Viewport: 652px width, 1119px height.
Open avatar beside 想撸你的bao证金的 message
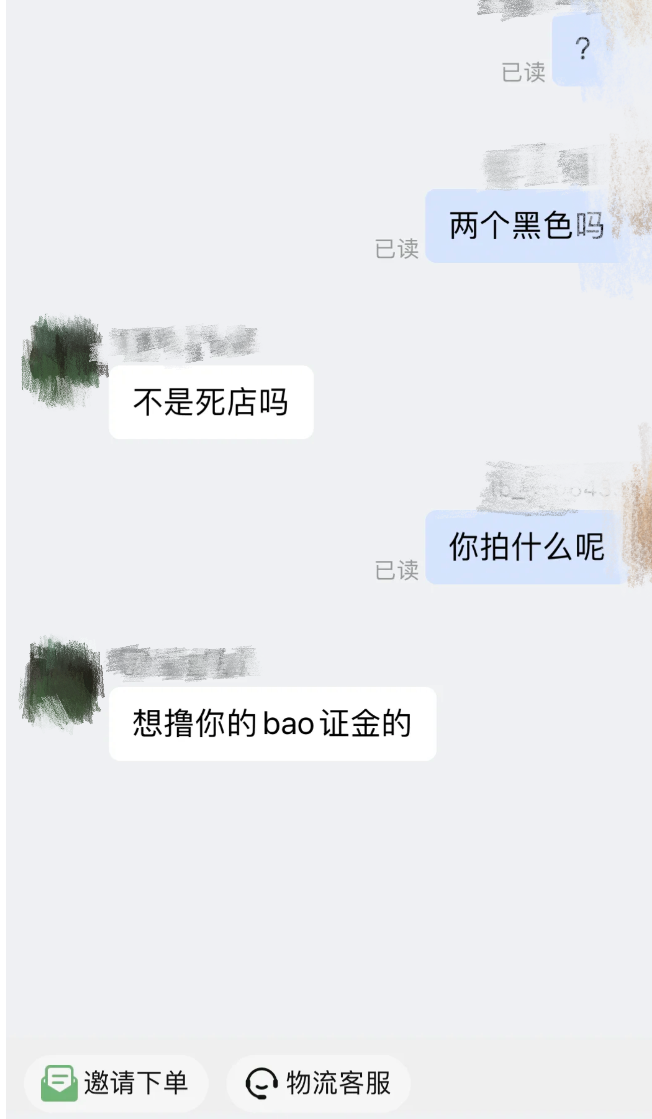(x=62, y=682)
